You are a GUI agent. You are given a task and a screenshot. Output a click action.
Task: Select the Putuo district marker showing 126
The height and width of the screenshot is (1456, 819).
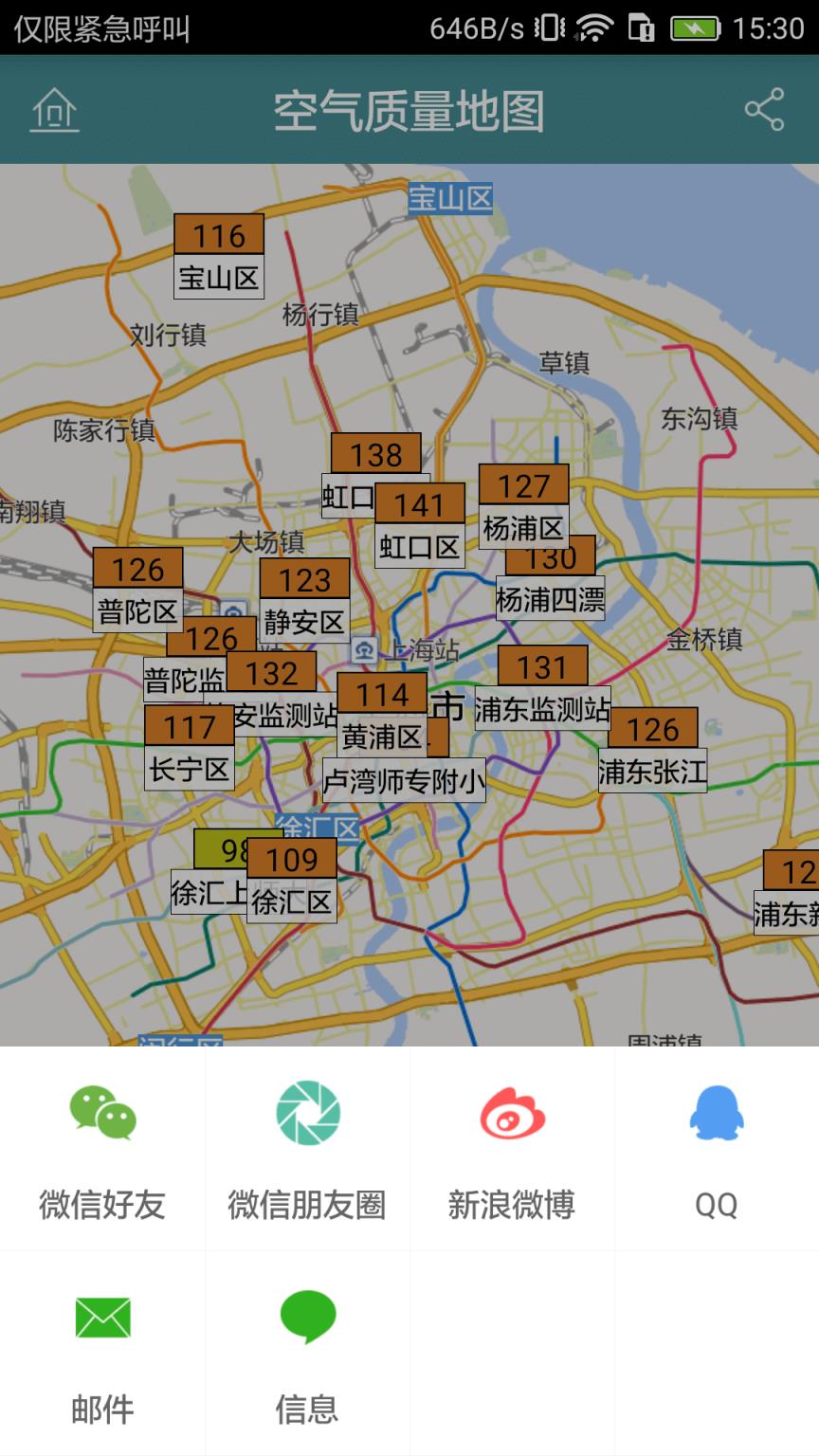[136, 570]
